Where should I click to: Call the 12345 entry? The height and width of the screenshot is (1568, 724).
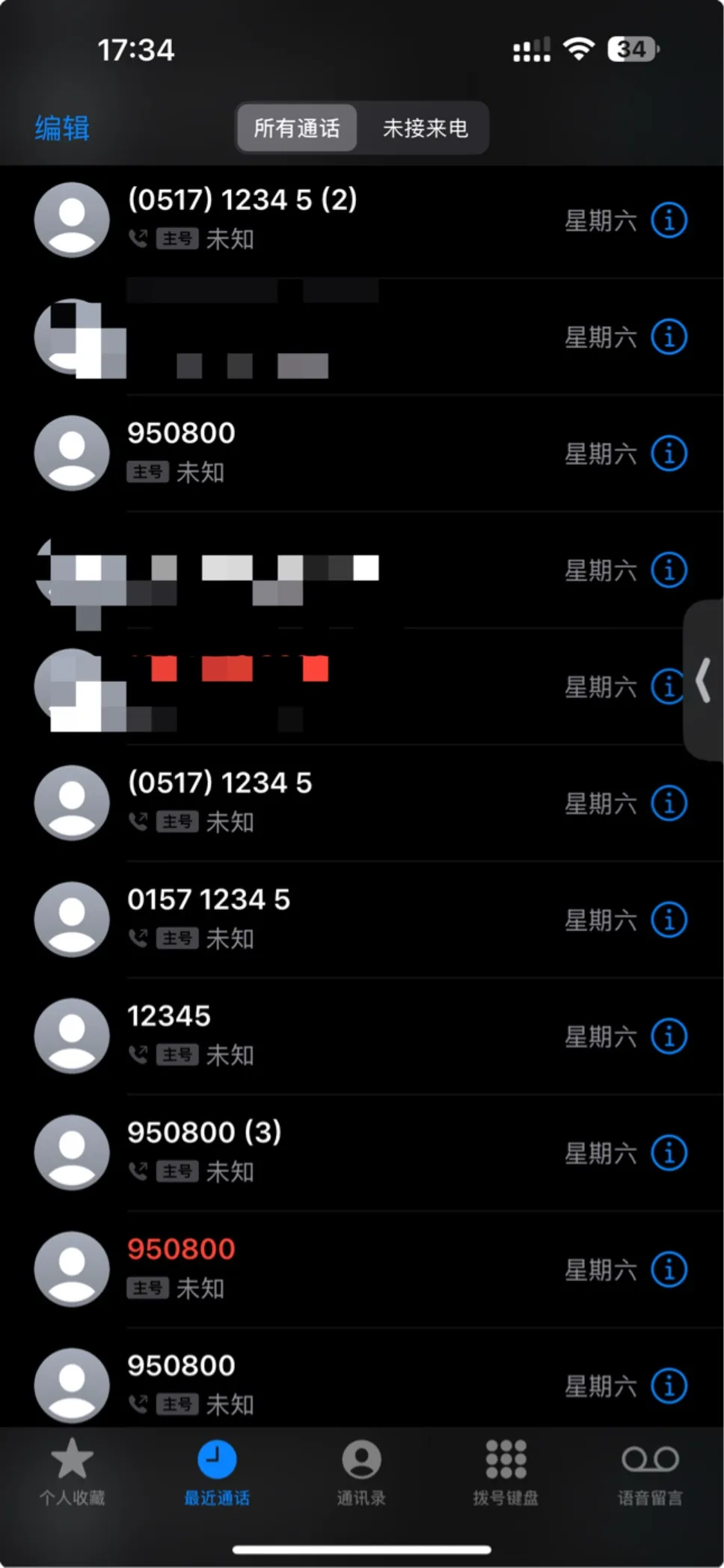click(x=362, y=1036)
